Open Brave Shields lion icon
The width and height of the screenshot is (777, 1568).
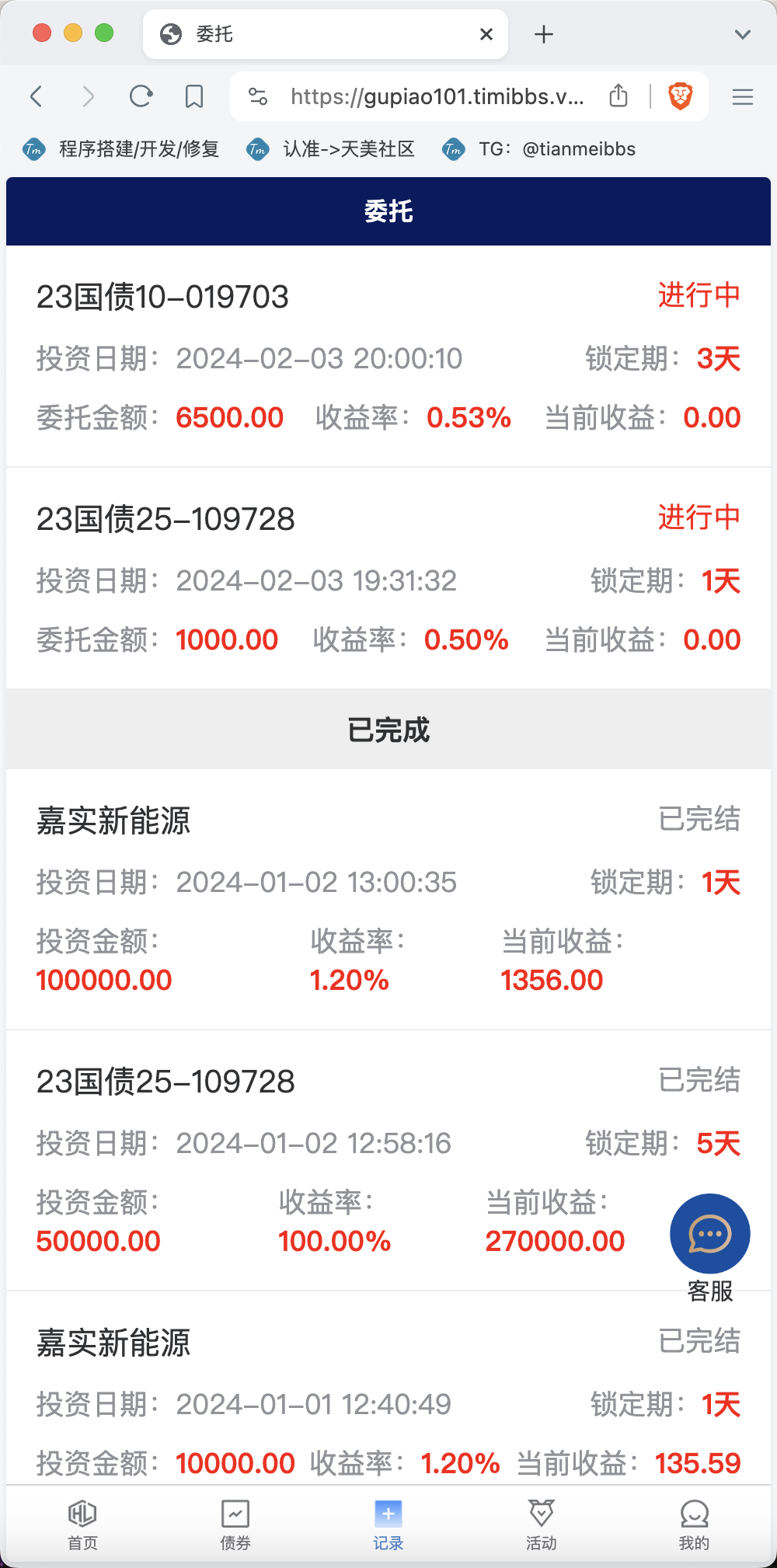coord(681,96)
